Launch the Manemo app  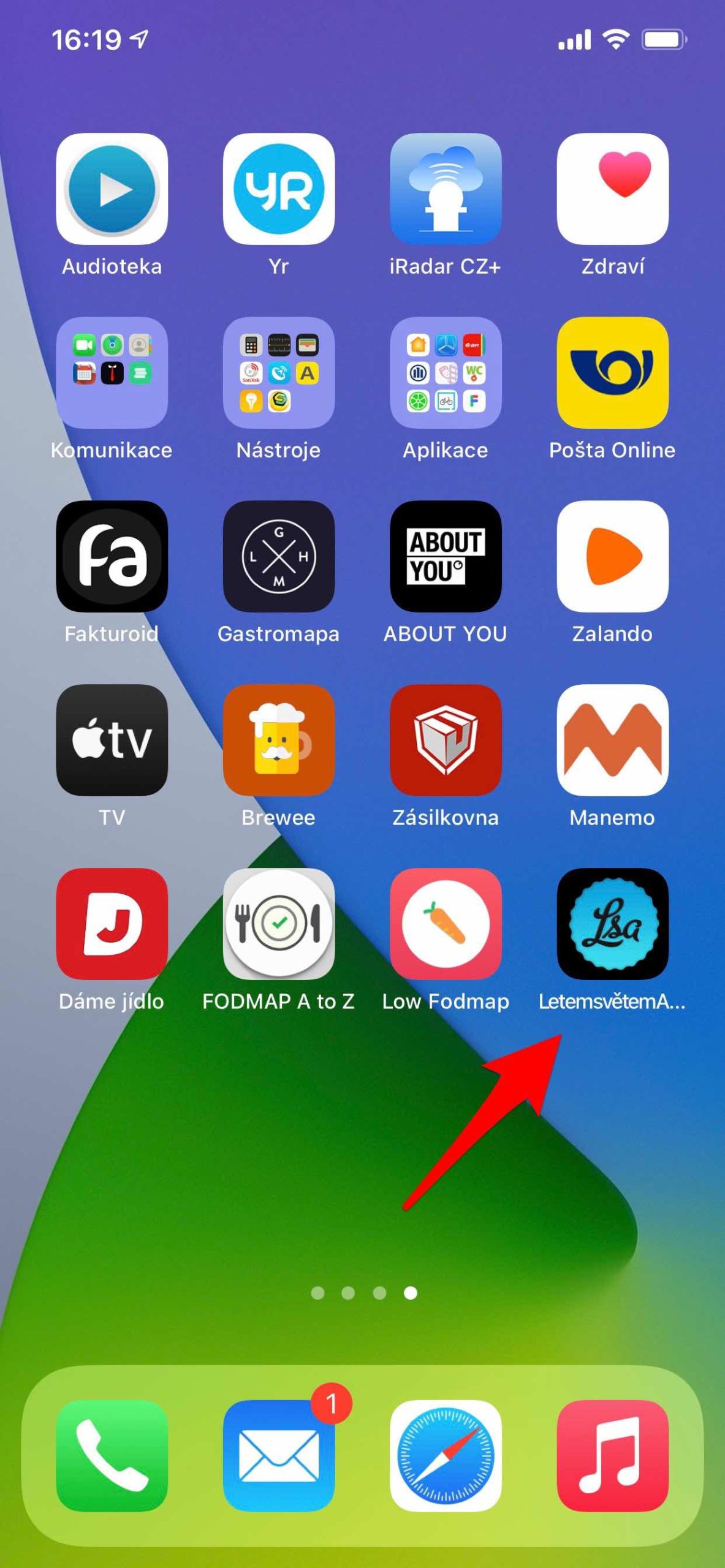[612, 740]
